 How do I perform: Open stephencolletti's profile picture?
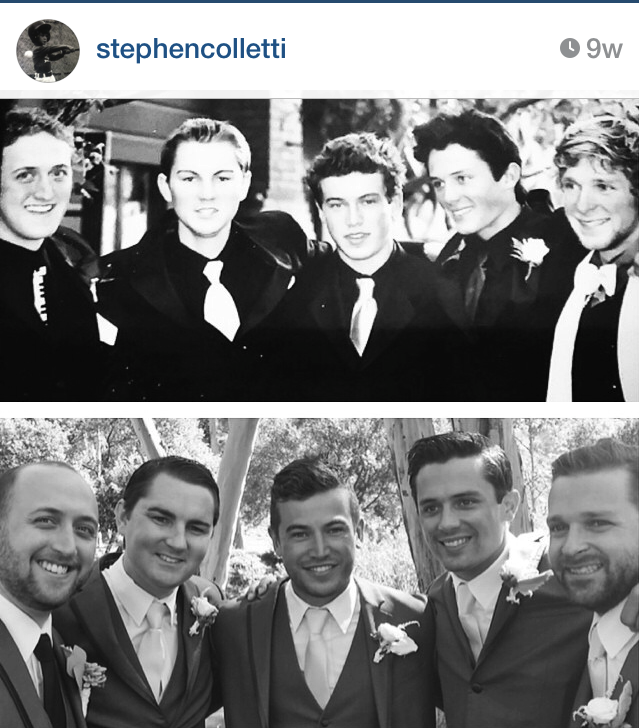click(47, 50)
